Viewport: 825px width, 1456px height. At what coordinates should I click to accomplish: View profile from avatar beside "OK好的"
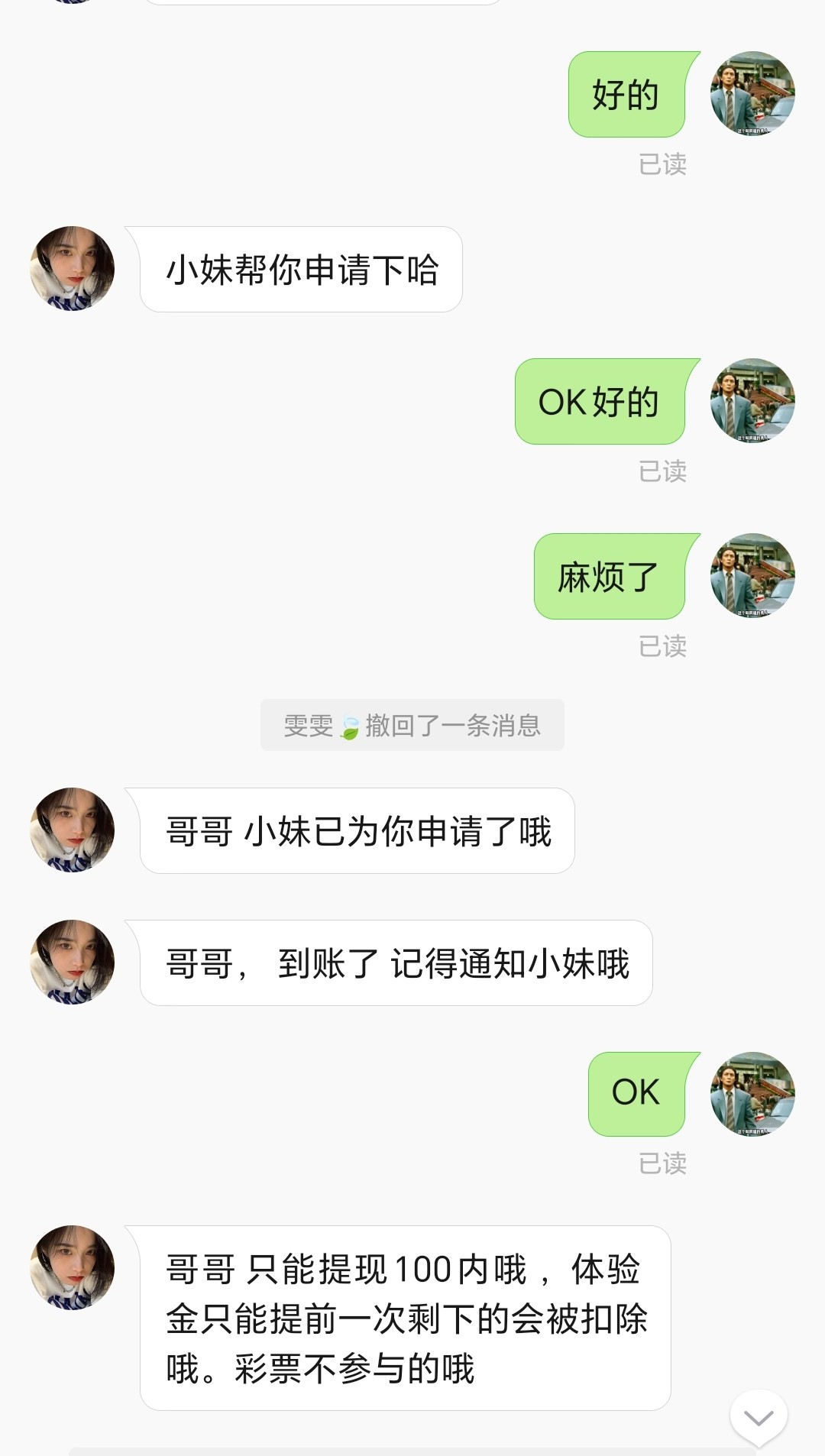752,400
